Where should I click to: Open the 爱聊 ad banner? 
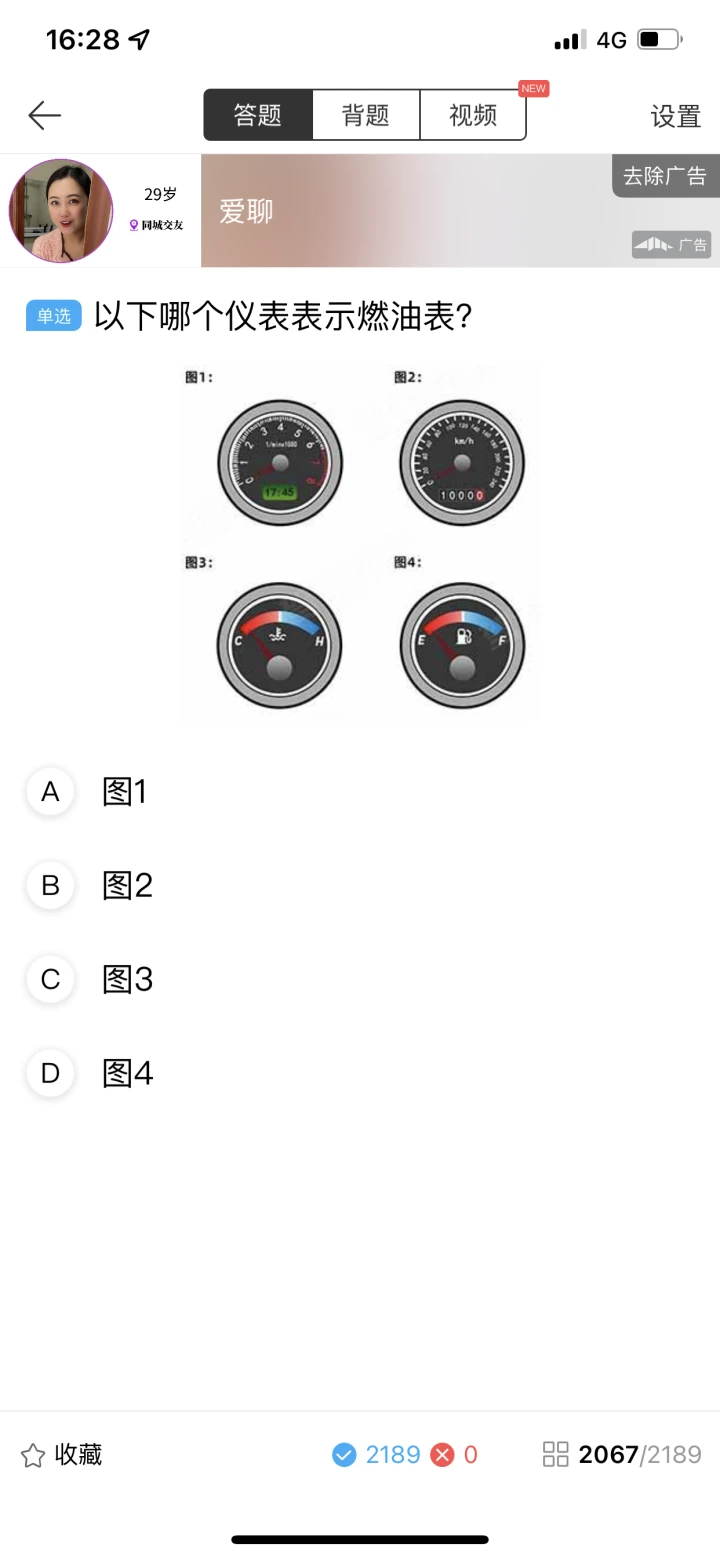click(x=360, y=211)
